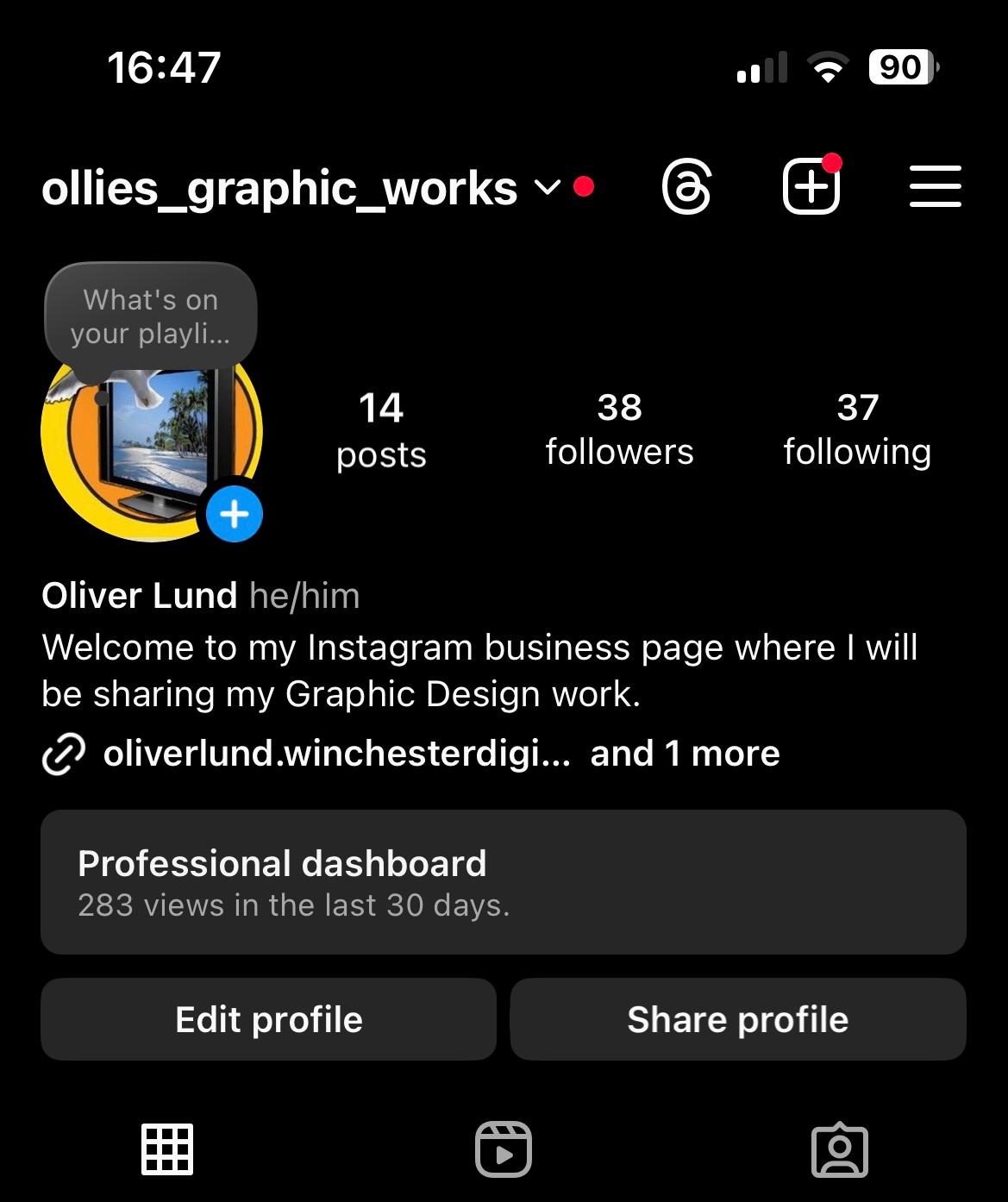This screenshot has width=1008, height=1202.
Task: Switch to the tagged photos tab
Action: tap(839, 1149)
